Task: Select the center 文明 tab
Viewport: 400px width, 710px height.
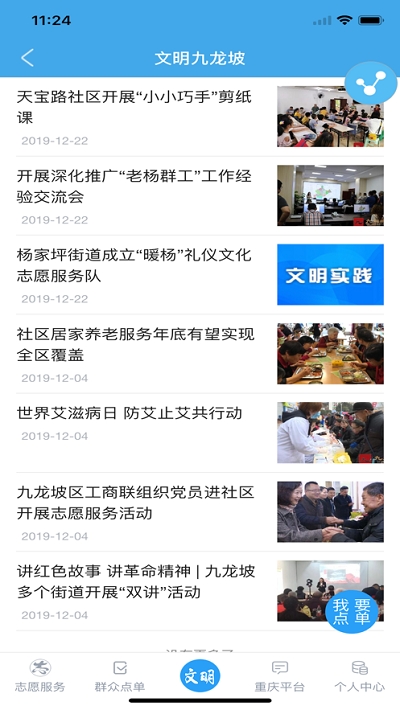Action: point(200,676)
